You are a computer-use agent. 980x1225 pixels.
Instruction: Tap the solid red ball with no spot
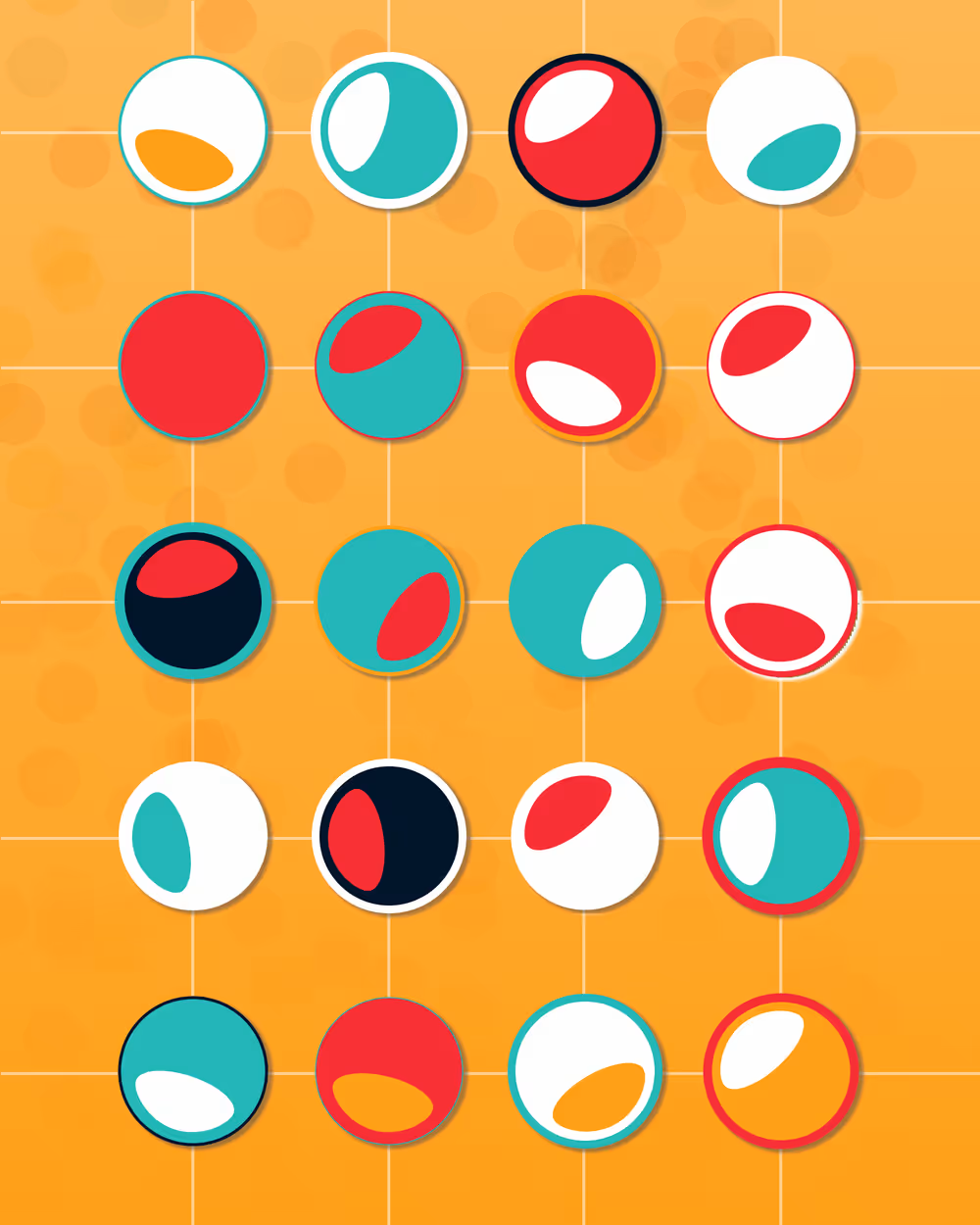(193, 366)
